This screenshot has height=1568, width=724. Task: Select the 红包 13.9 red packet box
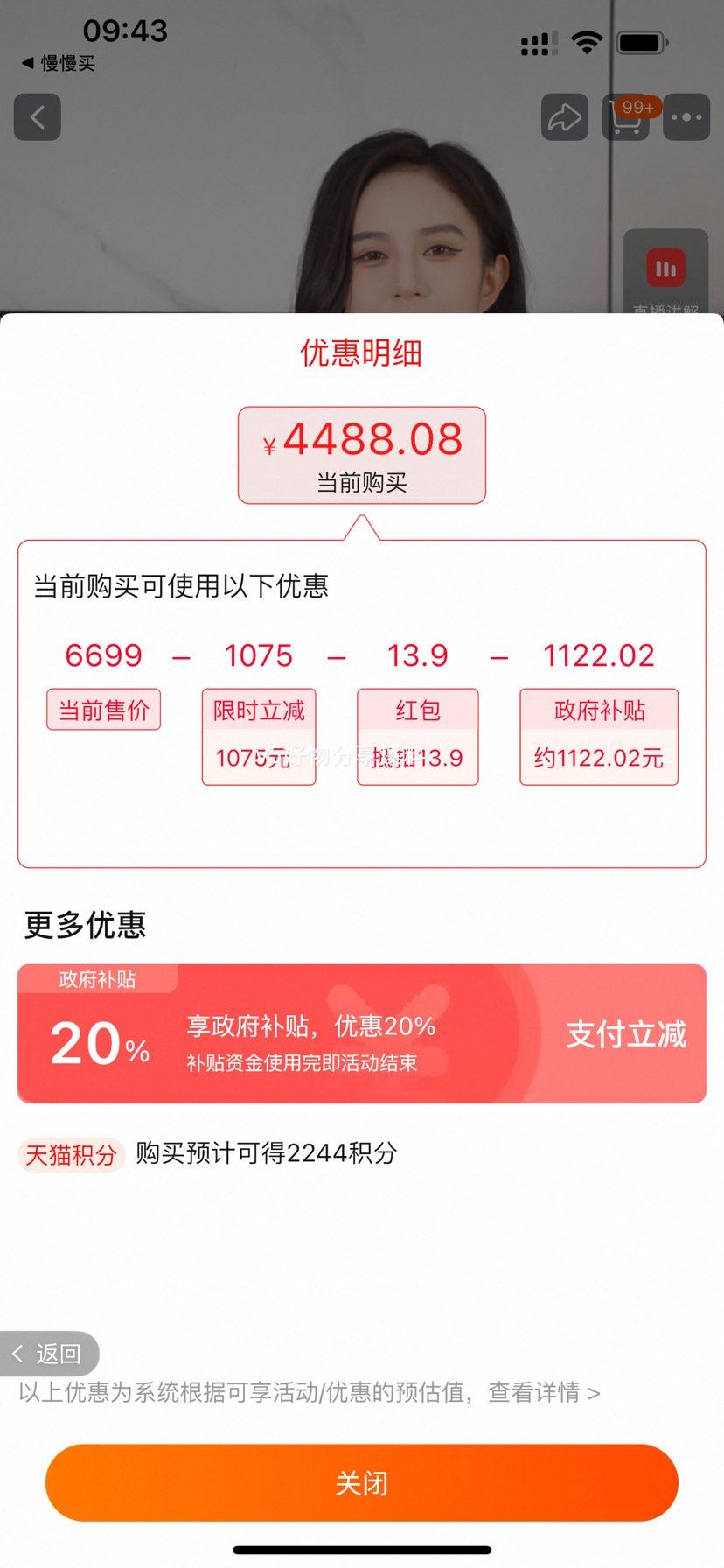(x=417, y=736)
